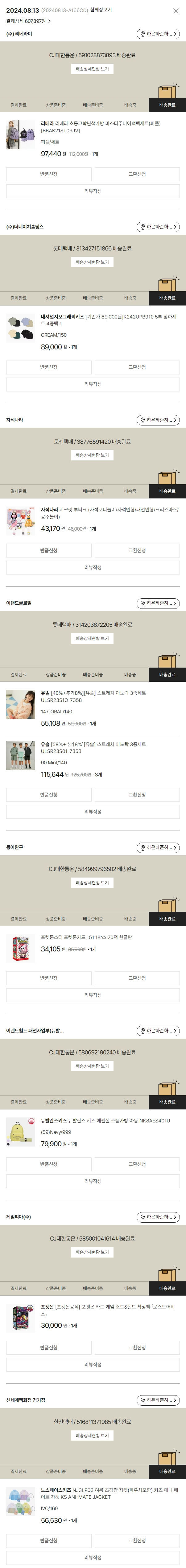
Task: Open the 내셔널지오그래픽키즈 K242UPB910 product
Action: click(x=109, y=320)
